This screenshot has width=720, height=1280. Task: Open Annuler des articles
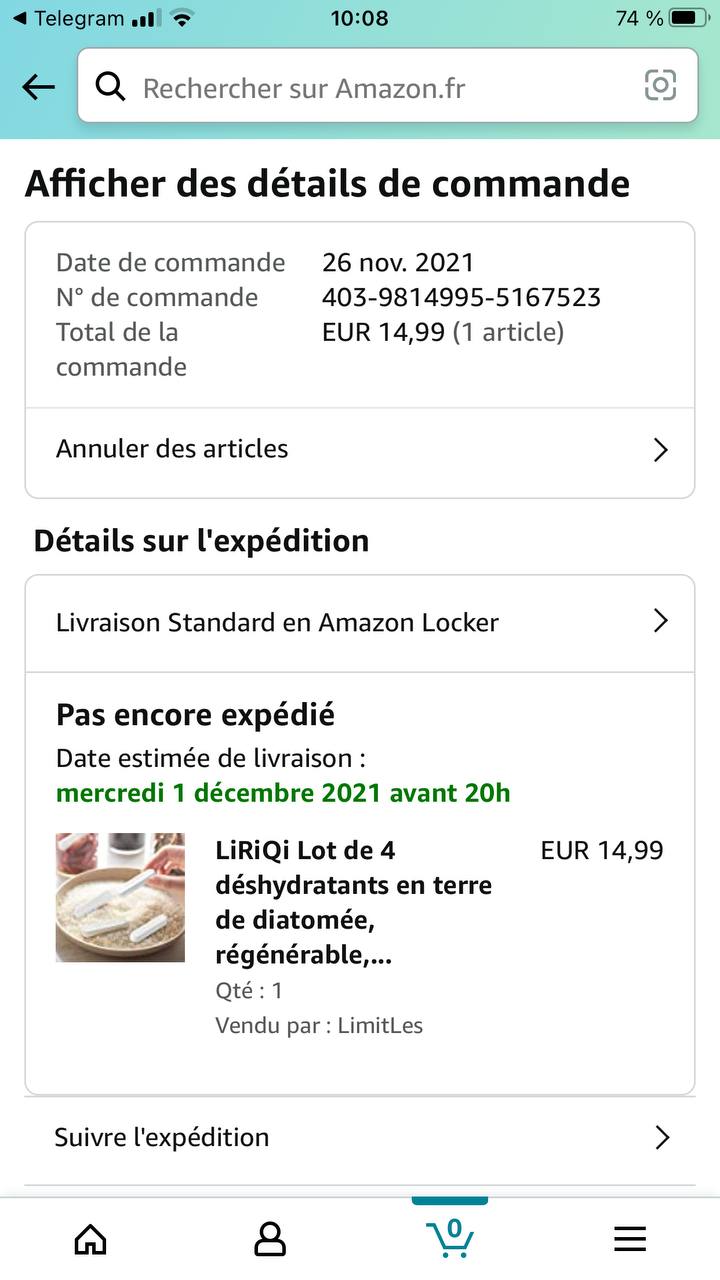(x=360, y=450)
